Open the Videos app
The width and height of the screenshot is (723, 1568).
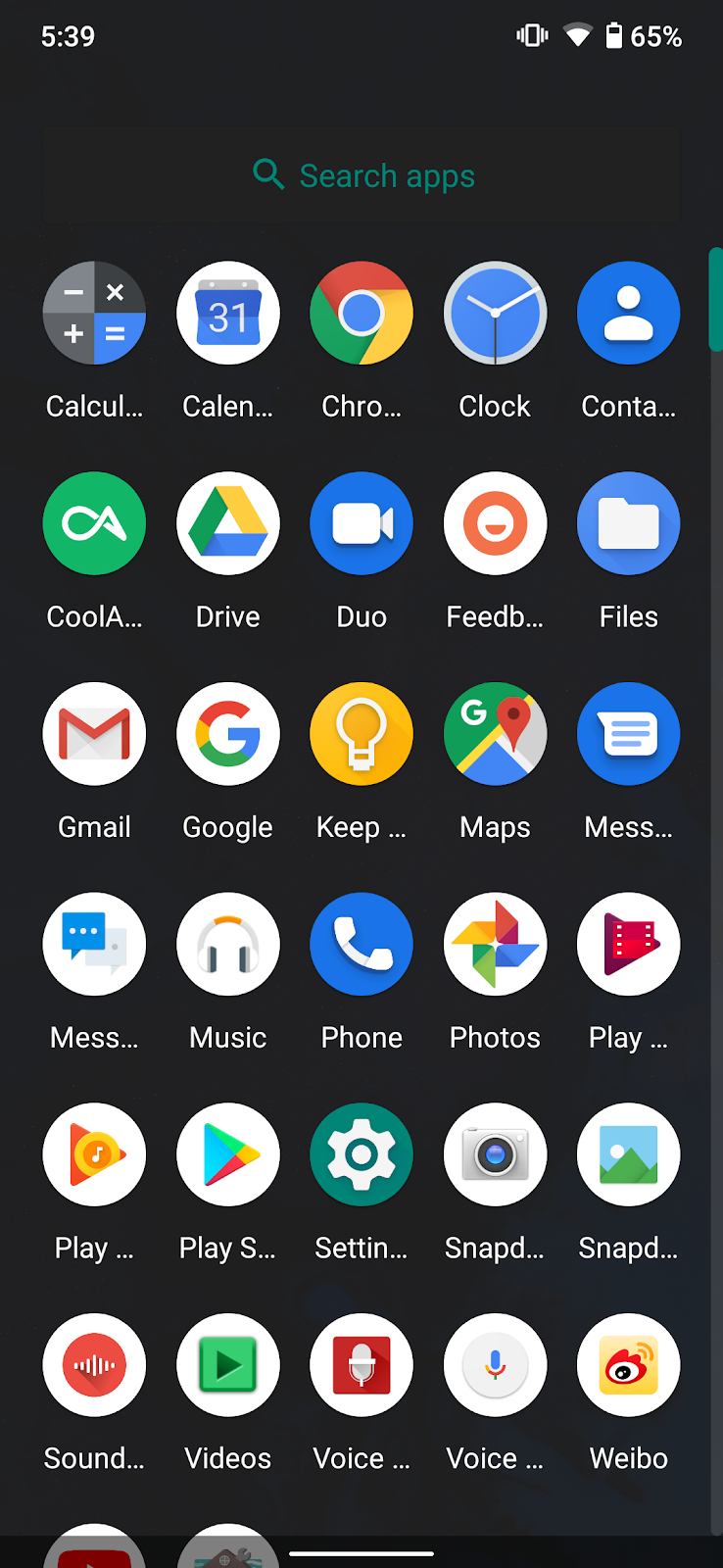tap(227, 1366)
